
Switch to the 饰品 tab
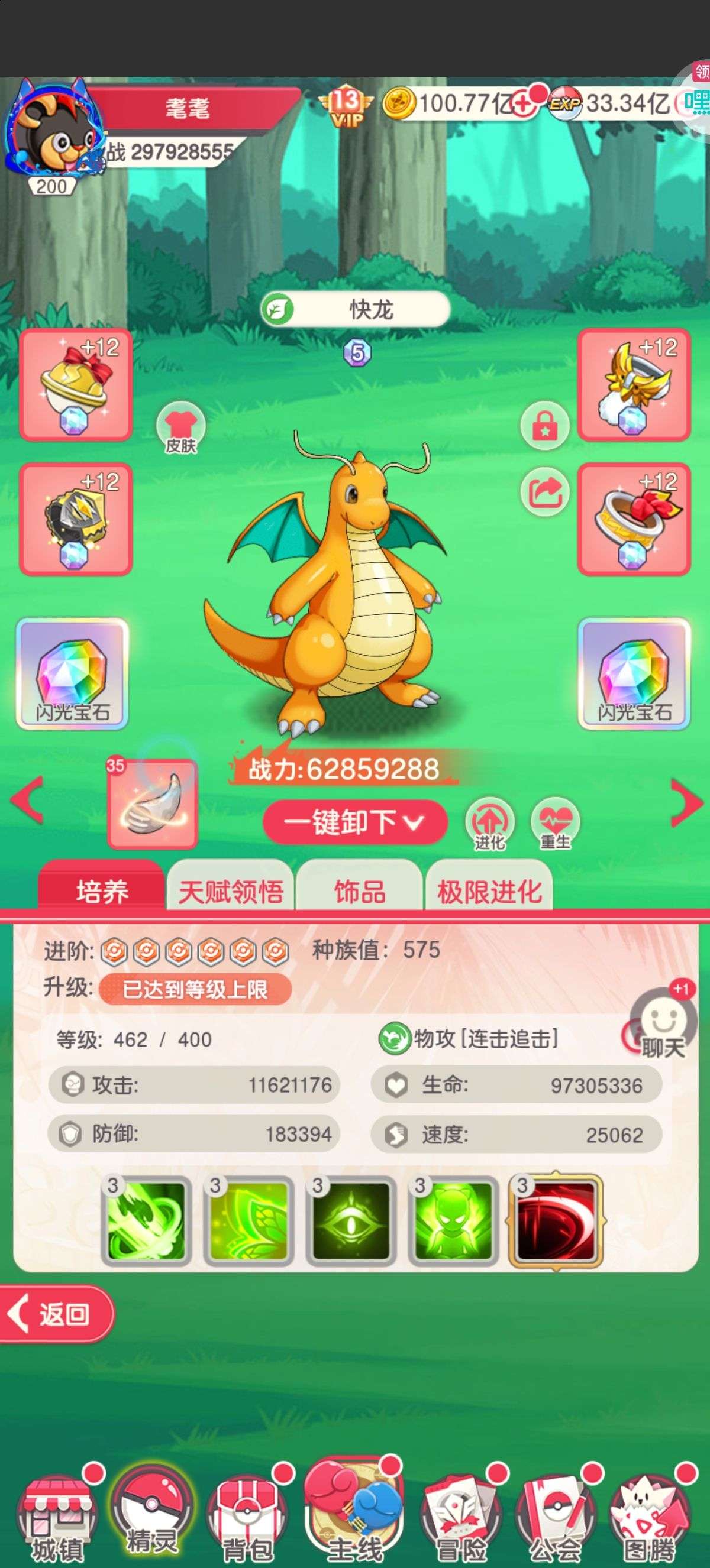point(359,892)
